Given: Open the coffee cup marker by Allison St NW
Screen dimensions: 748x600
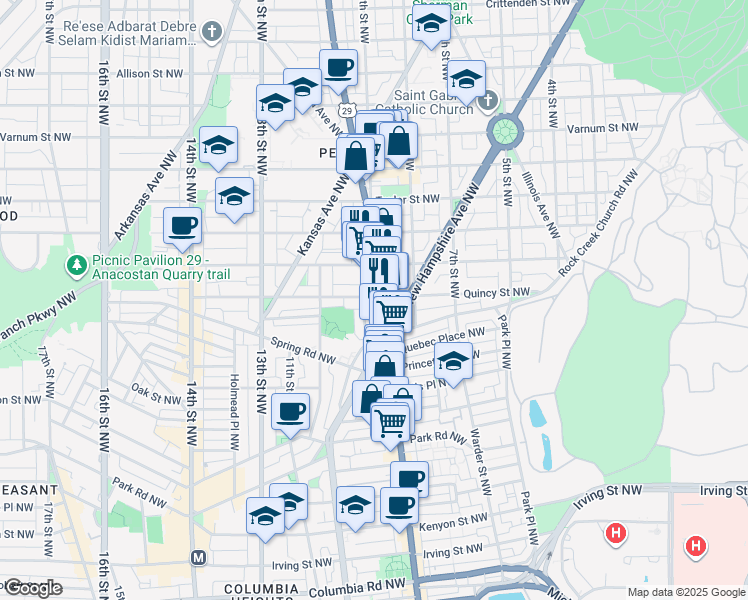Looking at the screenshot, I should point(339,69).
